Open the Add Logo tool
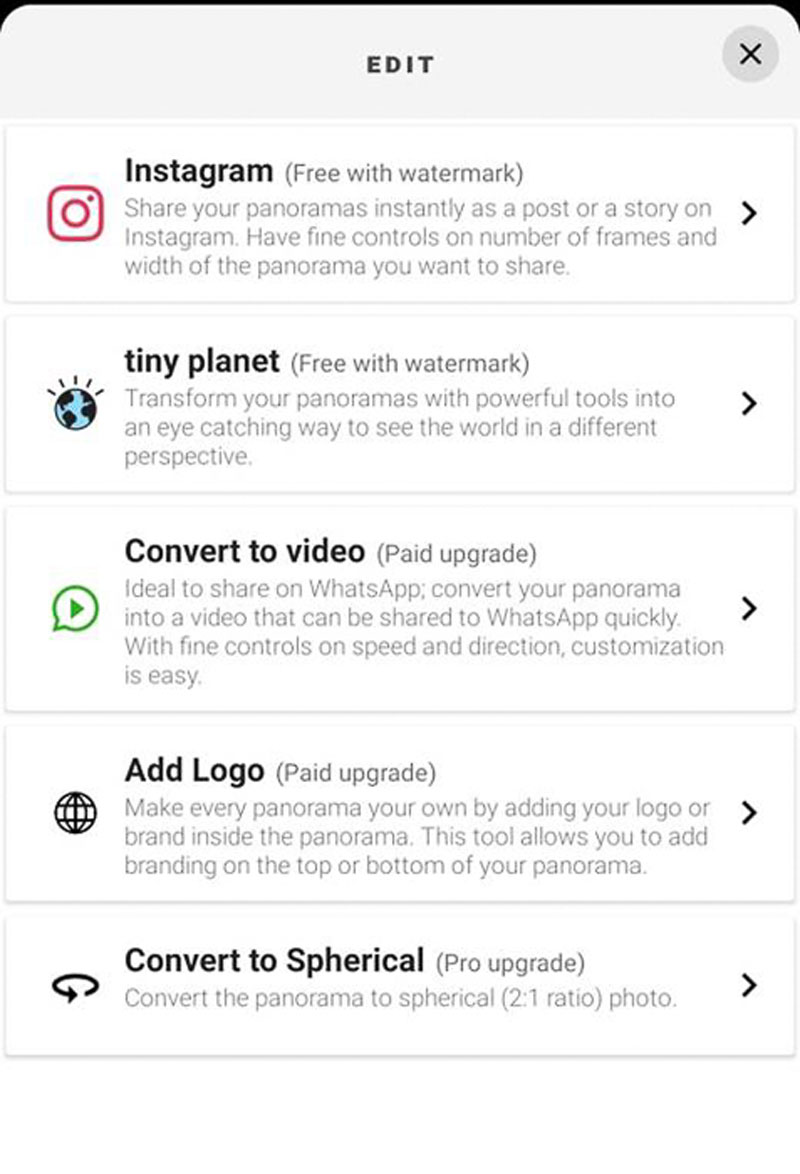Viewport: 800px width, 1174px height. click(x=400, y=812)
